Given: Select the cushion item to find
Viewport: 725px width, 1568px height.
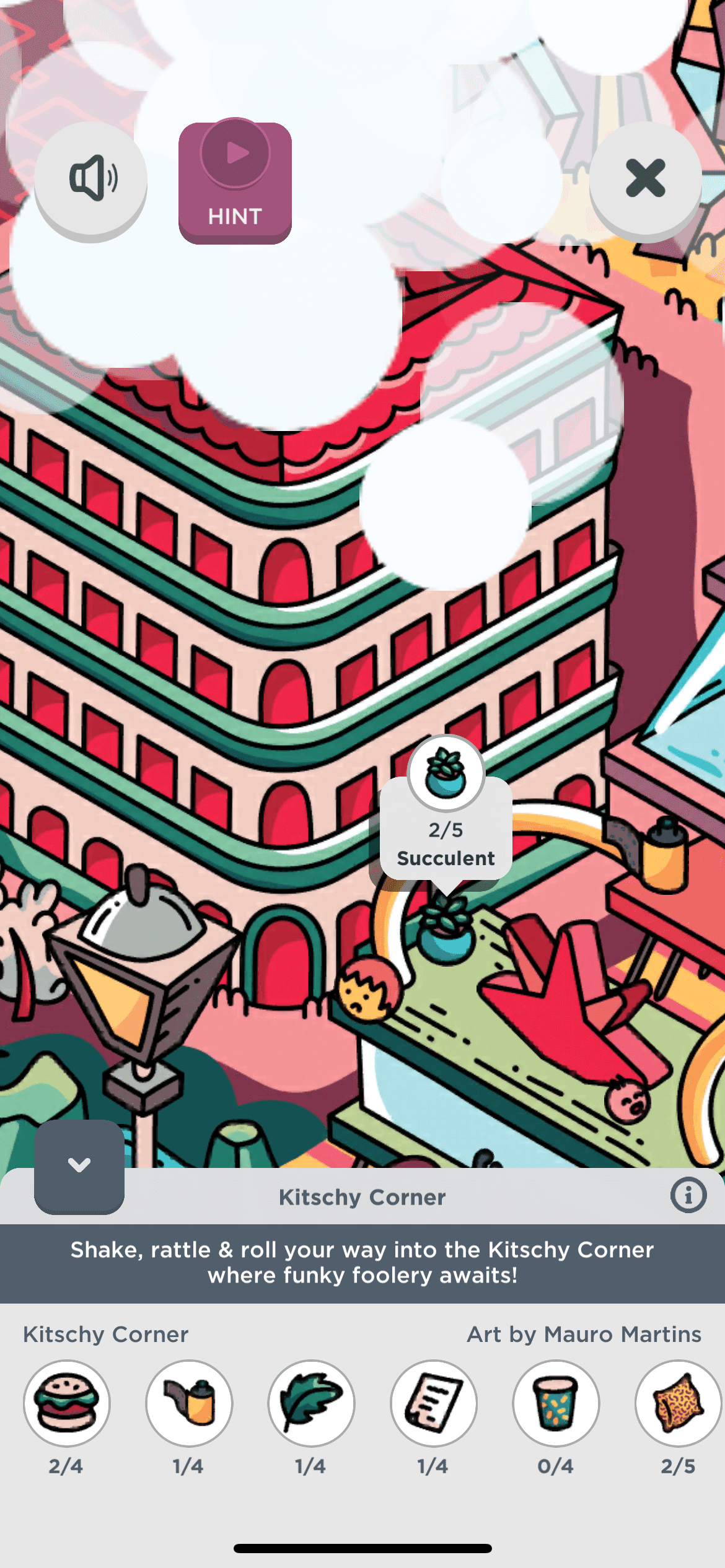Looking at the screenshot, I should pos(678,1403).
